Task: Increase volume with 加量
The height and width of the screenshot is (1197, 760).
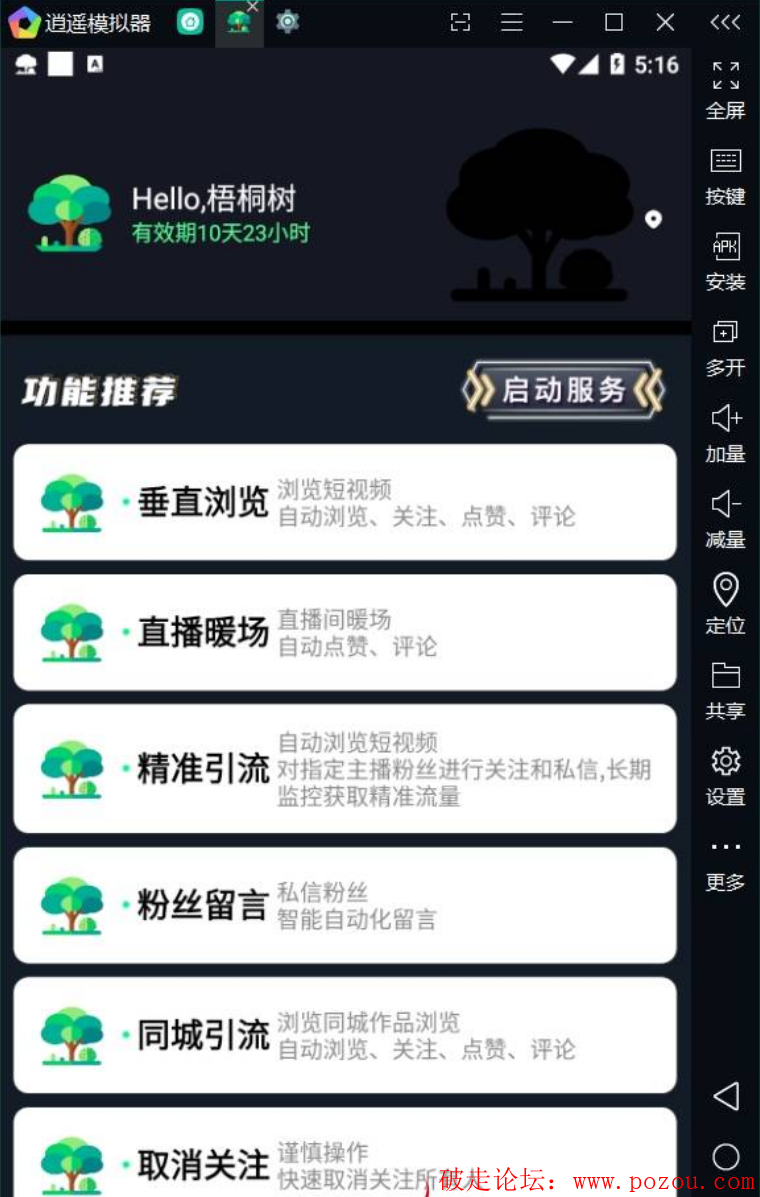Action: 725,433
